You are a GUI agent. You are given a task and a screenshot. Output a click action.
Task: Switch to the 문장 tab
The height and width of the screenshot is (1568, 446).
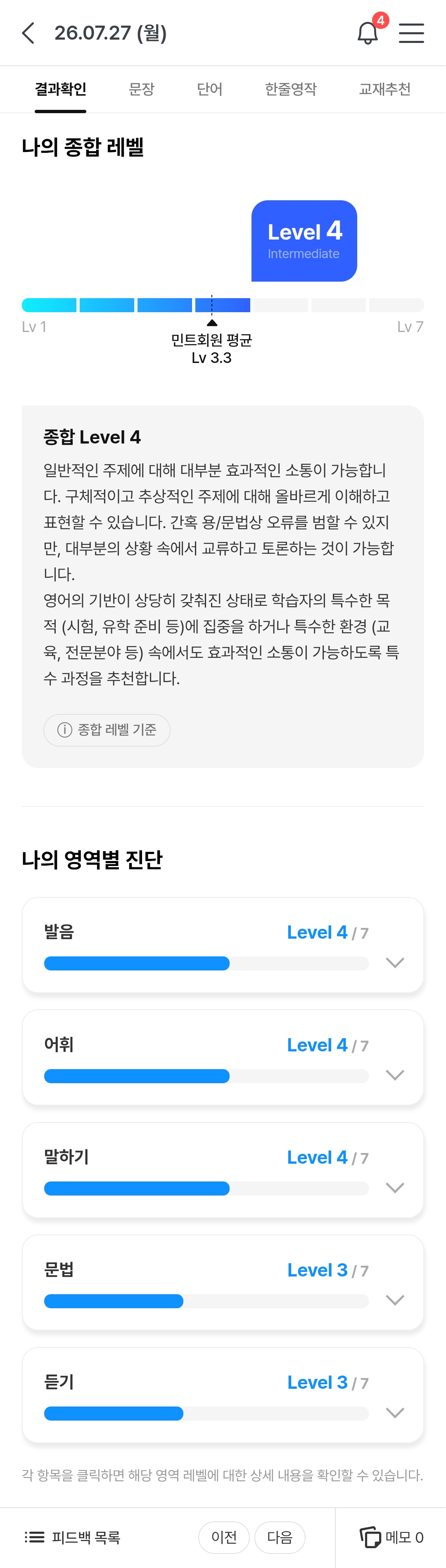[x=141, y=90]
